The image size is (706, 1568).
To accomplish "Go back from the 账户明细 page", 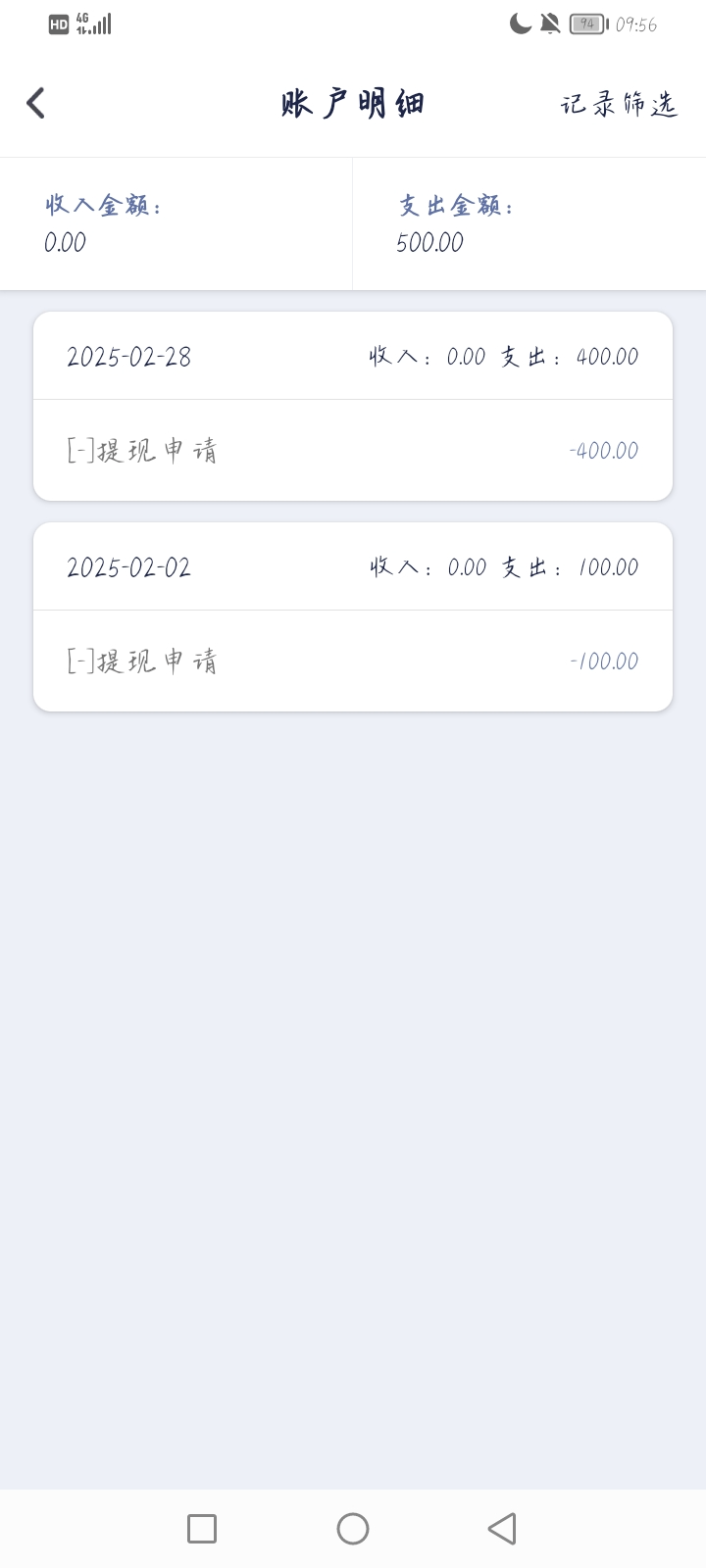I will (x=36, y=103).
